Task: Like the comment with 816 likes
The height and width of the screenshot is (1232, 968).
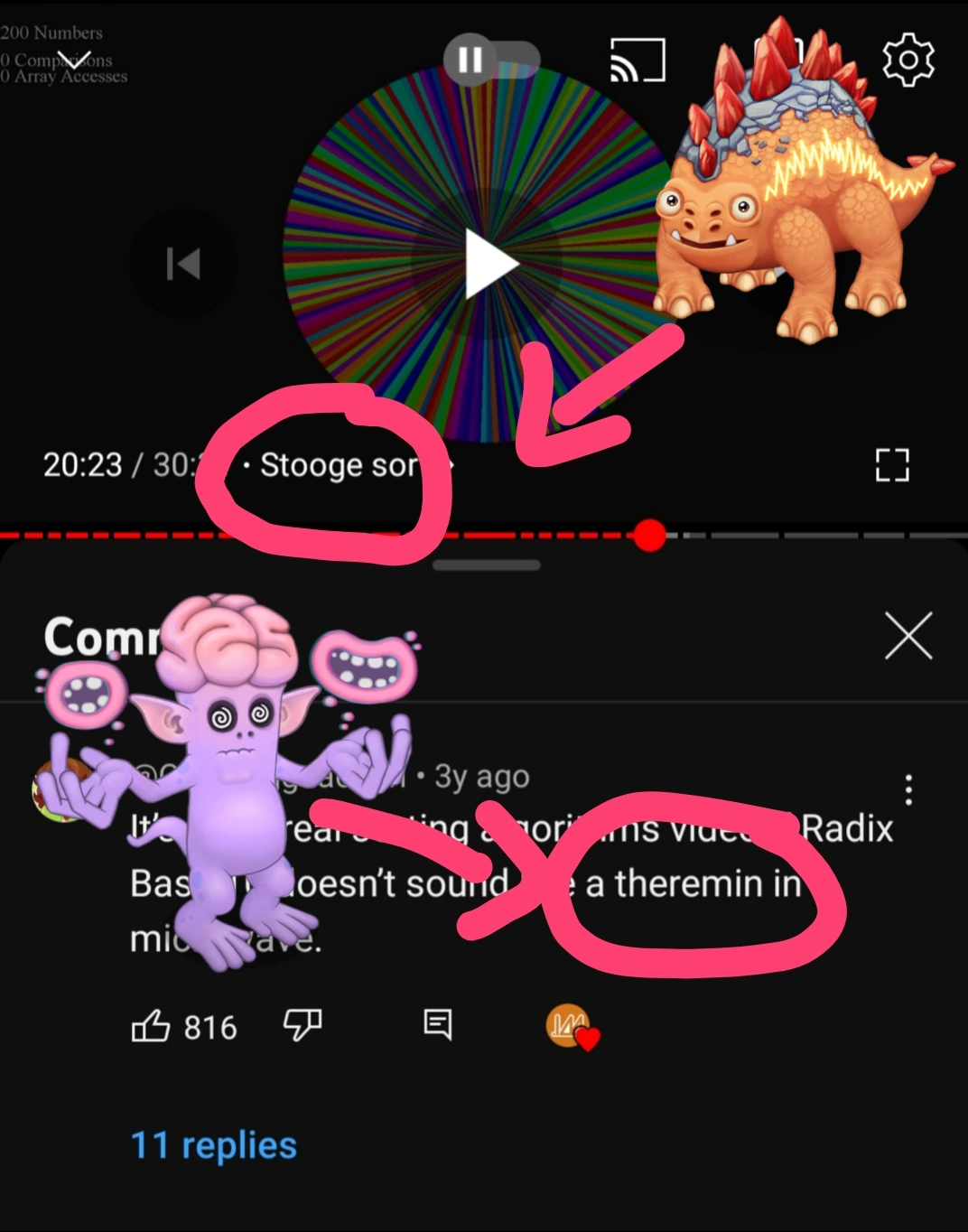Action: [x=151, y=1026]
